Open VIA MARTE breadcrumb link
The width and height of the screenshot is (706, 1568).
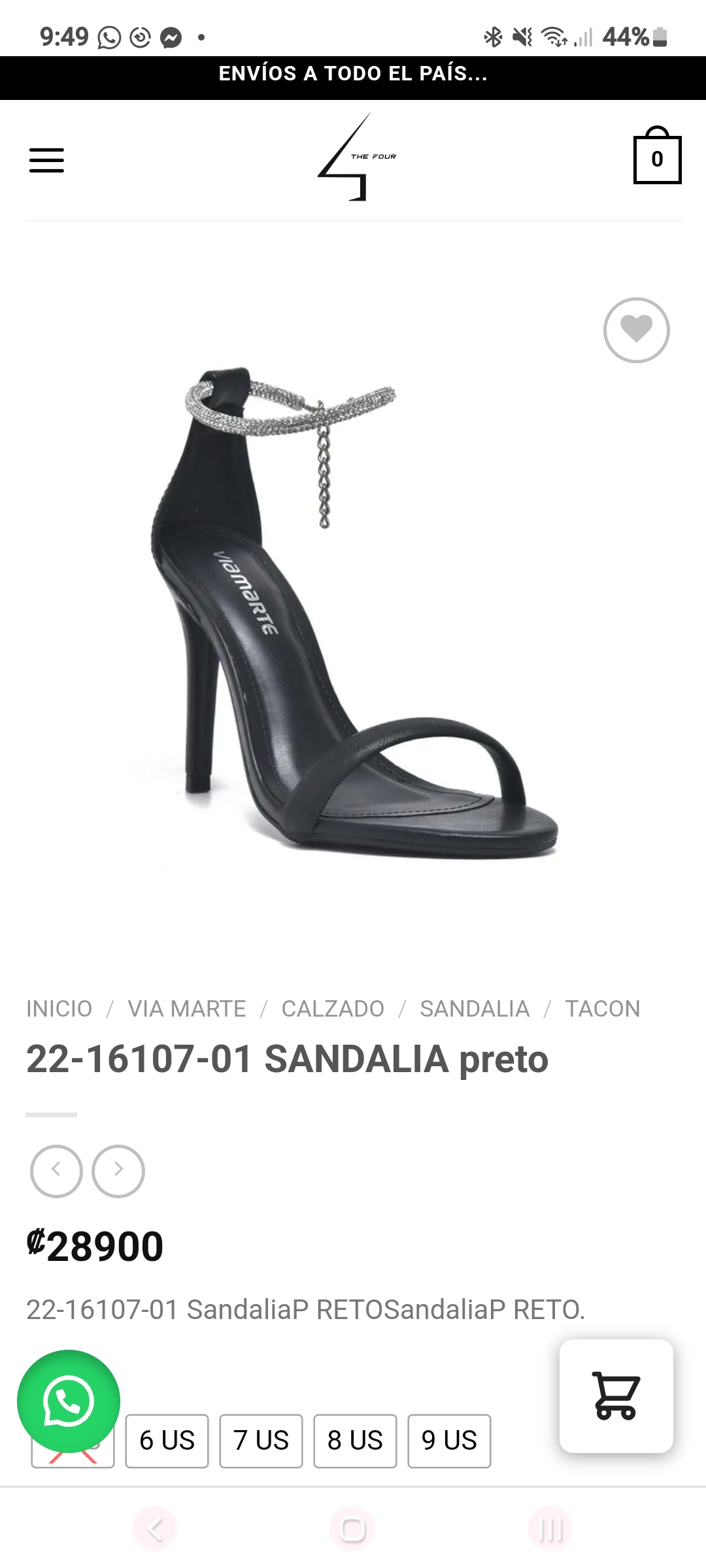point(187,1009)
